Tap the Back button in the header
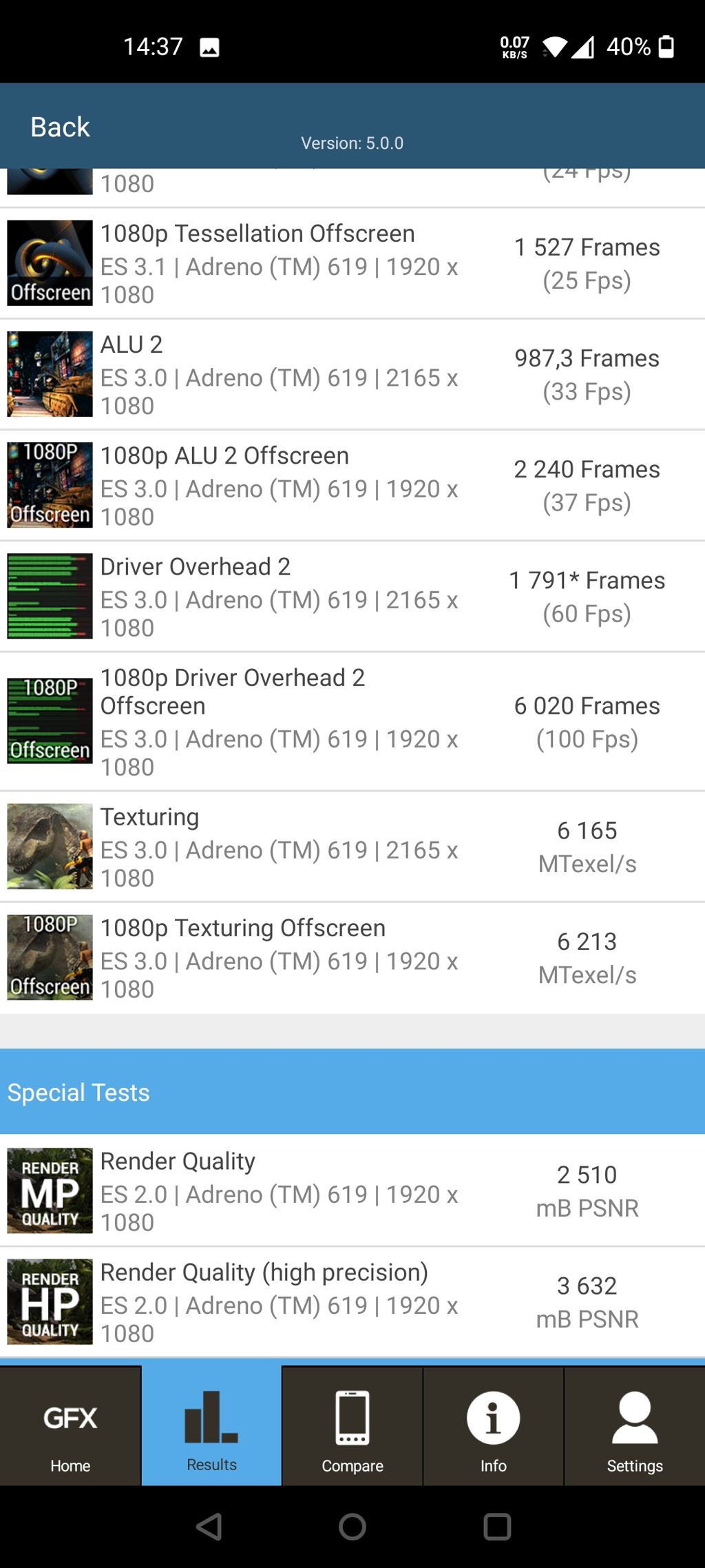The height and width of the screenshot is (1568, 705). (x=60, y=127)
